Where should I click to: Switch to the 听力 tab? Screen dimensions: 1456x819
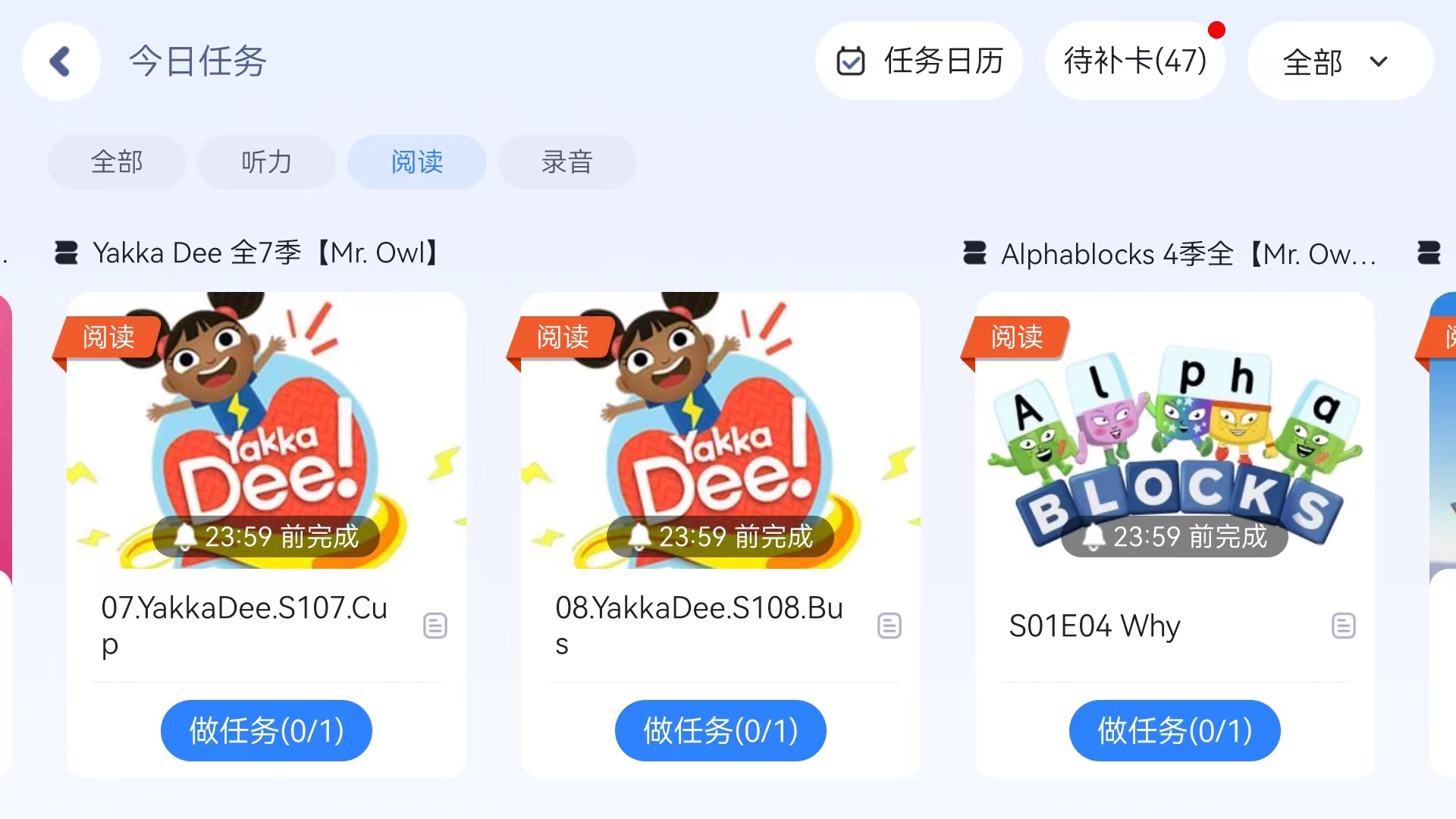point(266,162)
